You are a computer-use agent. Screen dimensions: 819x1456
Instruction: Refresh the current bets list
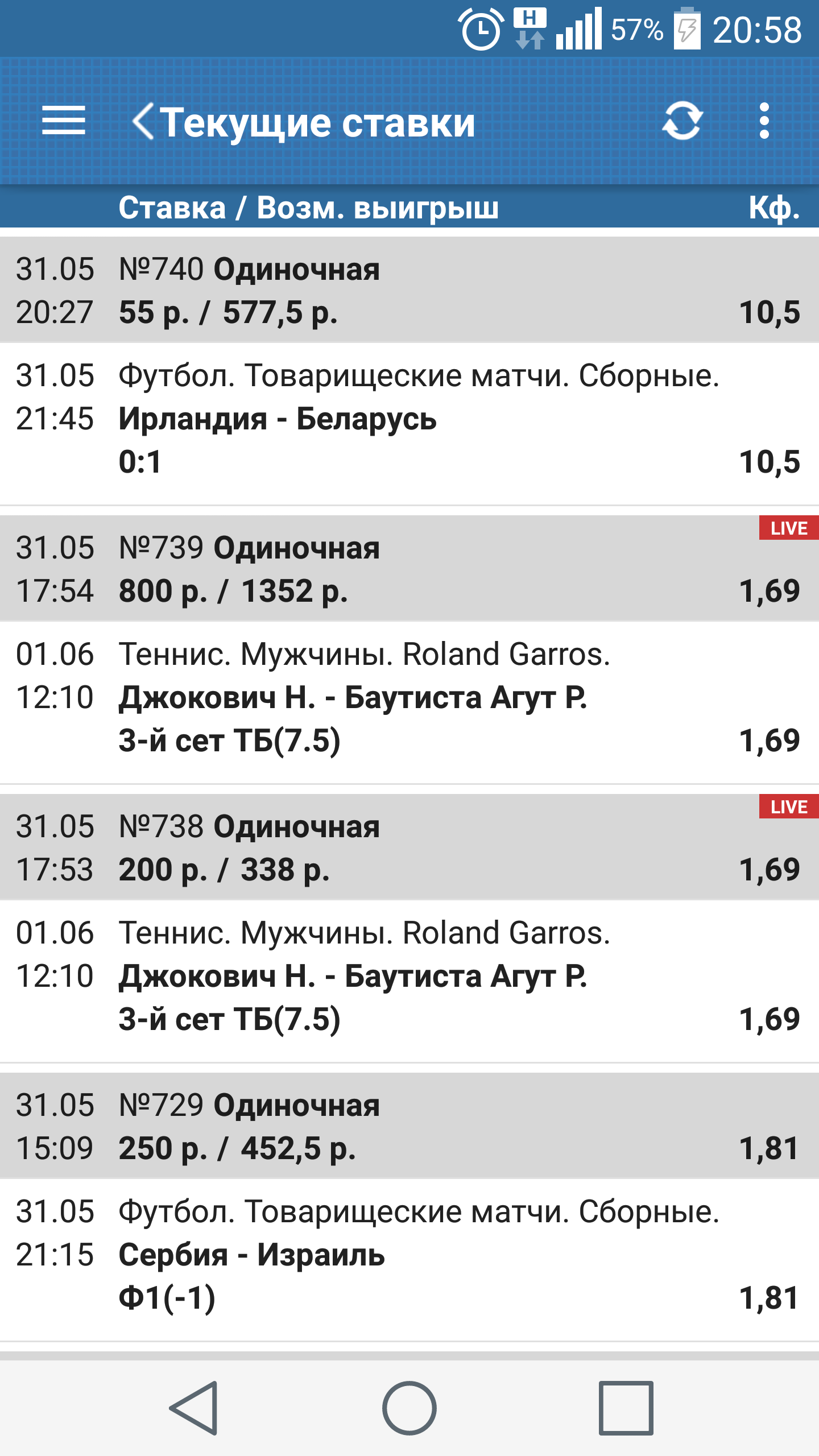tap(682, 121)
